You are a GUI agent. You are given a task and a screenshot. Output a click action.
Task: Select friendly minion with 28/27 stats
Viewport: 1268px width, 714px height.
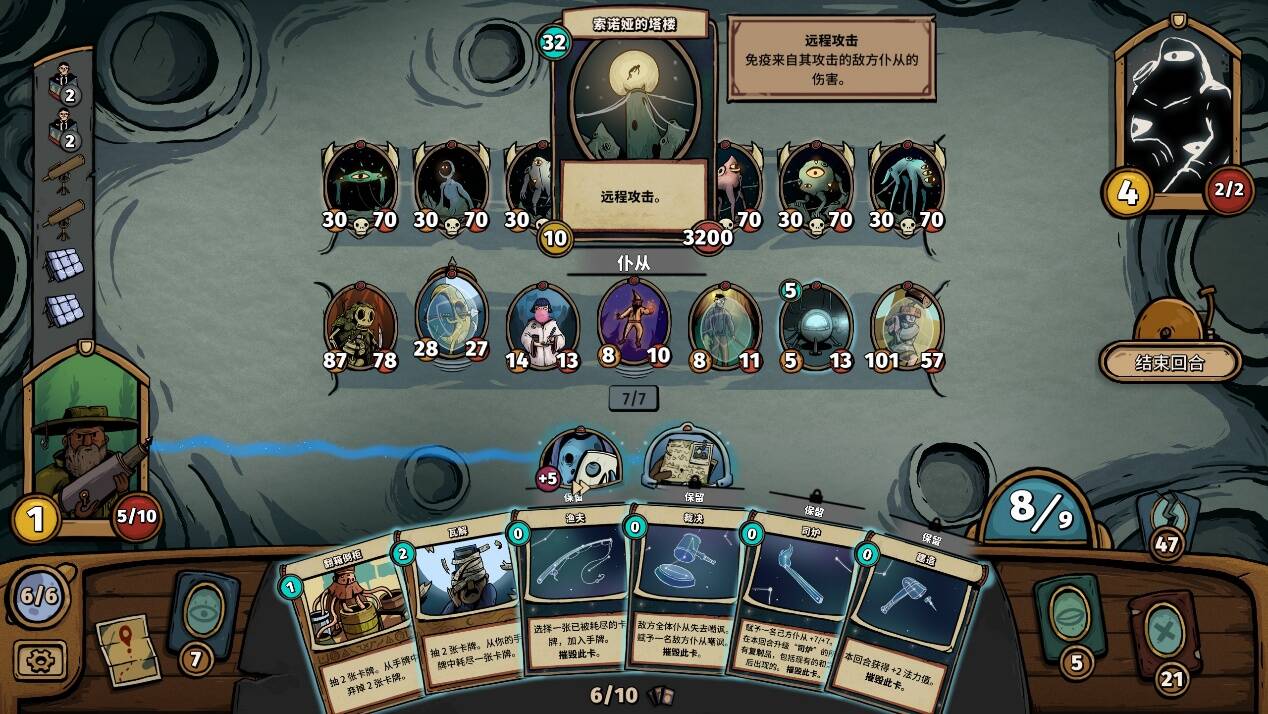point(451,318)
